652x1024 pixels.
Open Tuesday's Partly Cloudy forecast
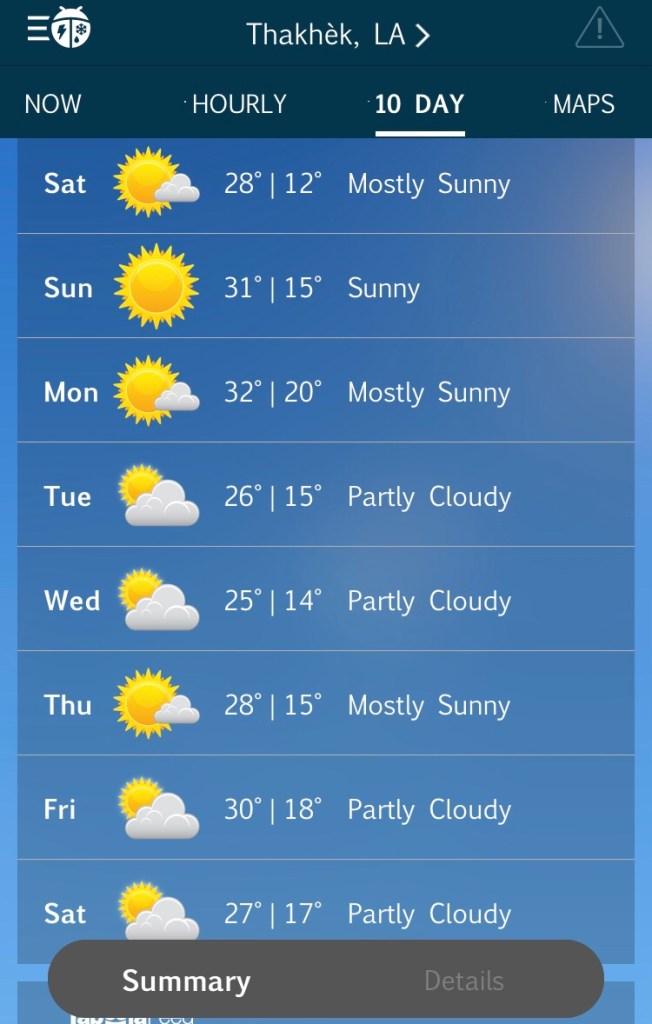click(326, 496)
